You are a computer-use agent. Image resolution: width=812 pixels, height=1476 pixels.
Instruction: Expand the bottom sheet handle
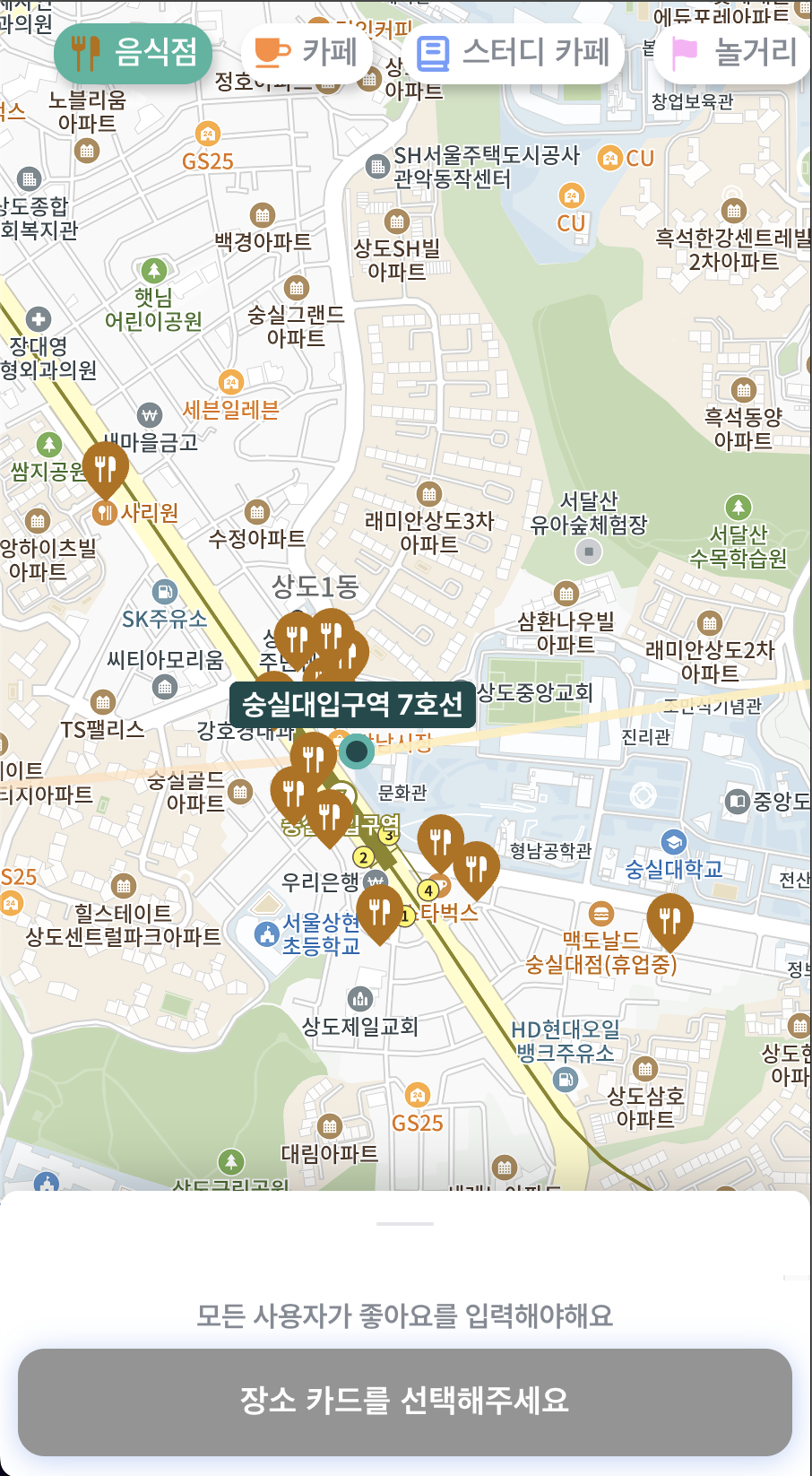tap(405, 1223)
